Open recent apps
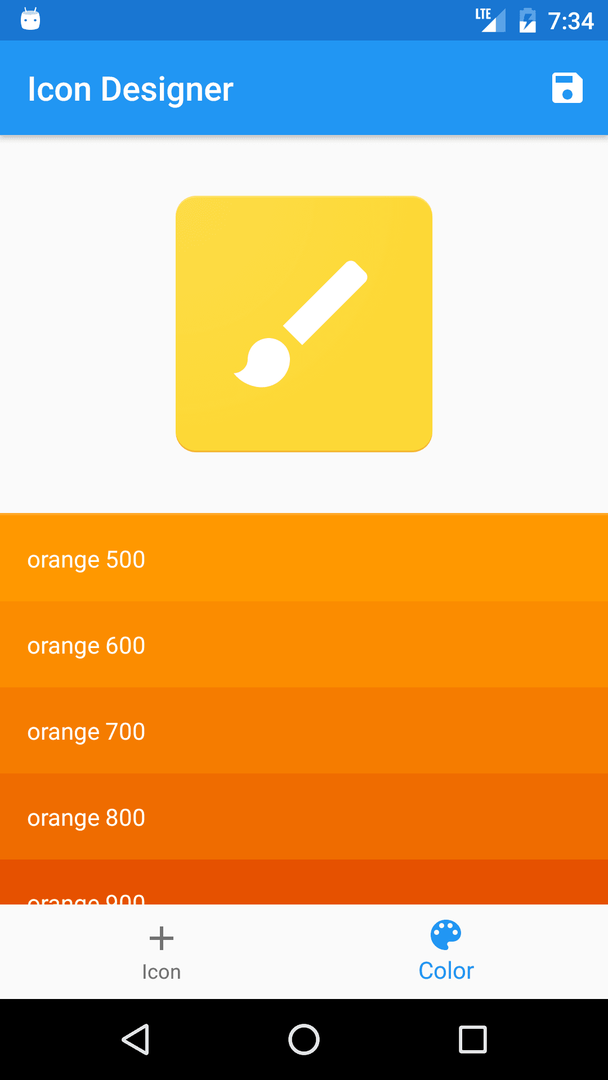This screenshot has height=1080, width=608. [473, 1039]
